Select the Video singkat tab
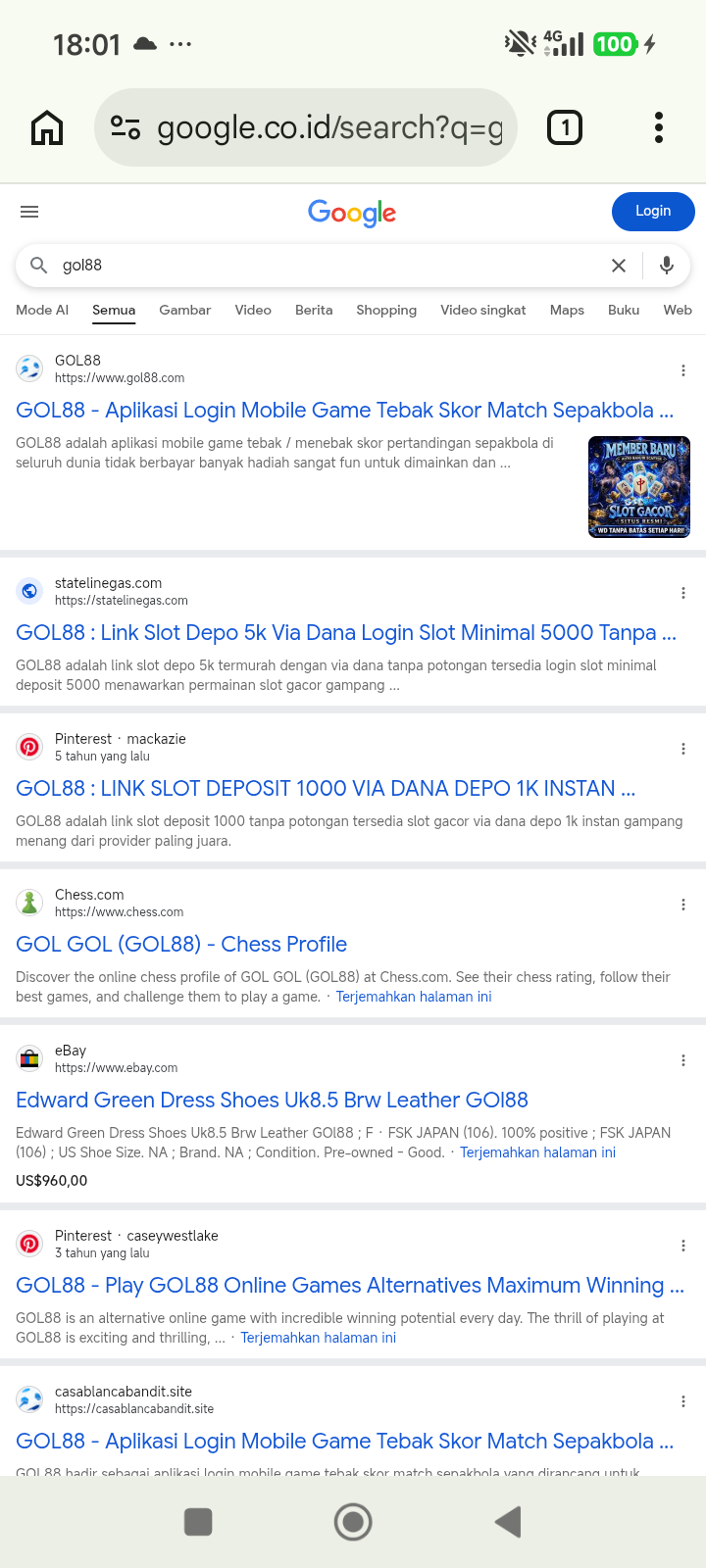 (x=483, y=310)
